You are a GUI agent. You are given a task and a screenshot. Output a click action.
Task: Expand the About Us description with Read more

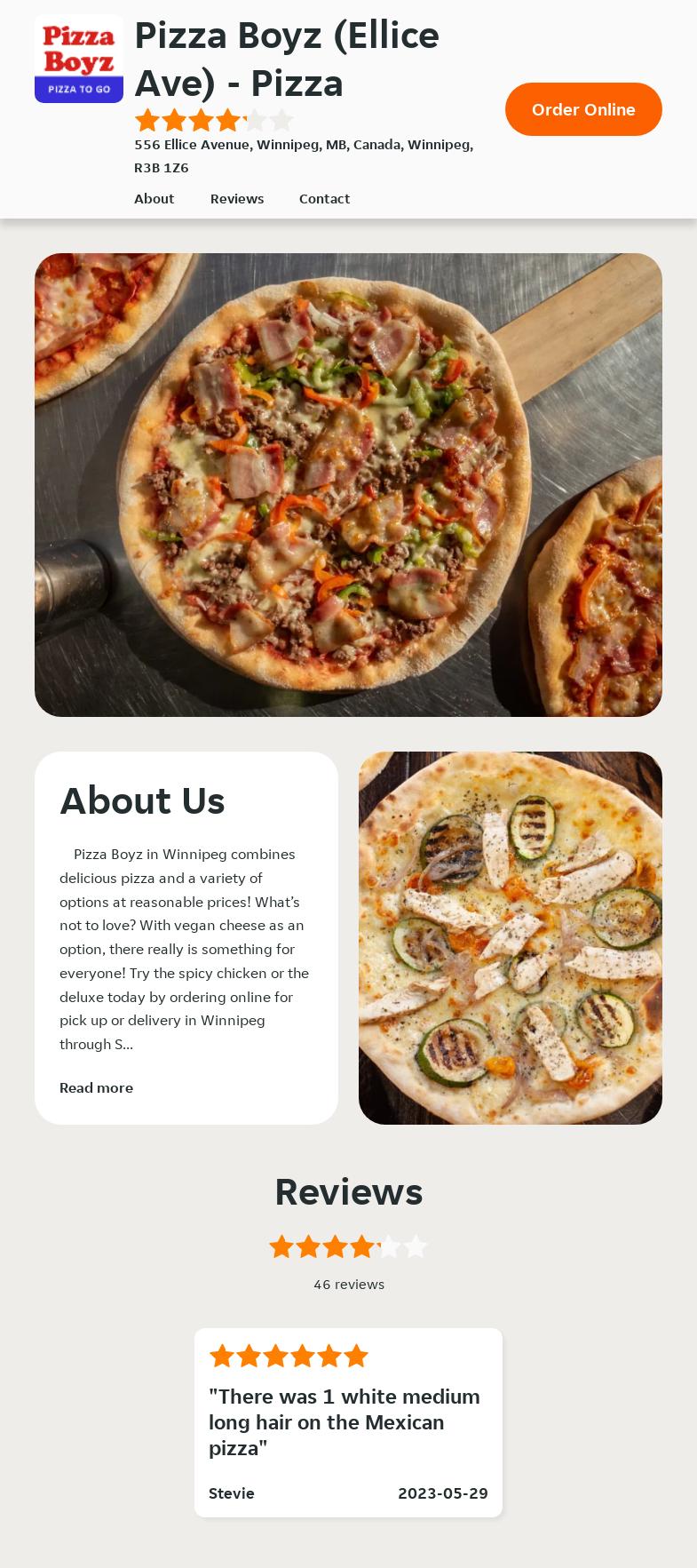(96, 1087)
